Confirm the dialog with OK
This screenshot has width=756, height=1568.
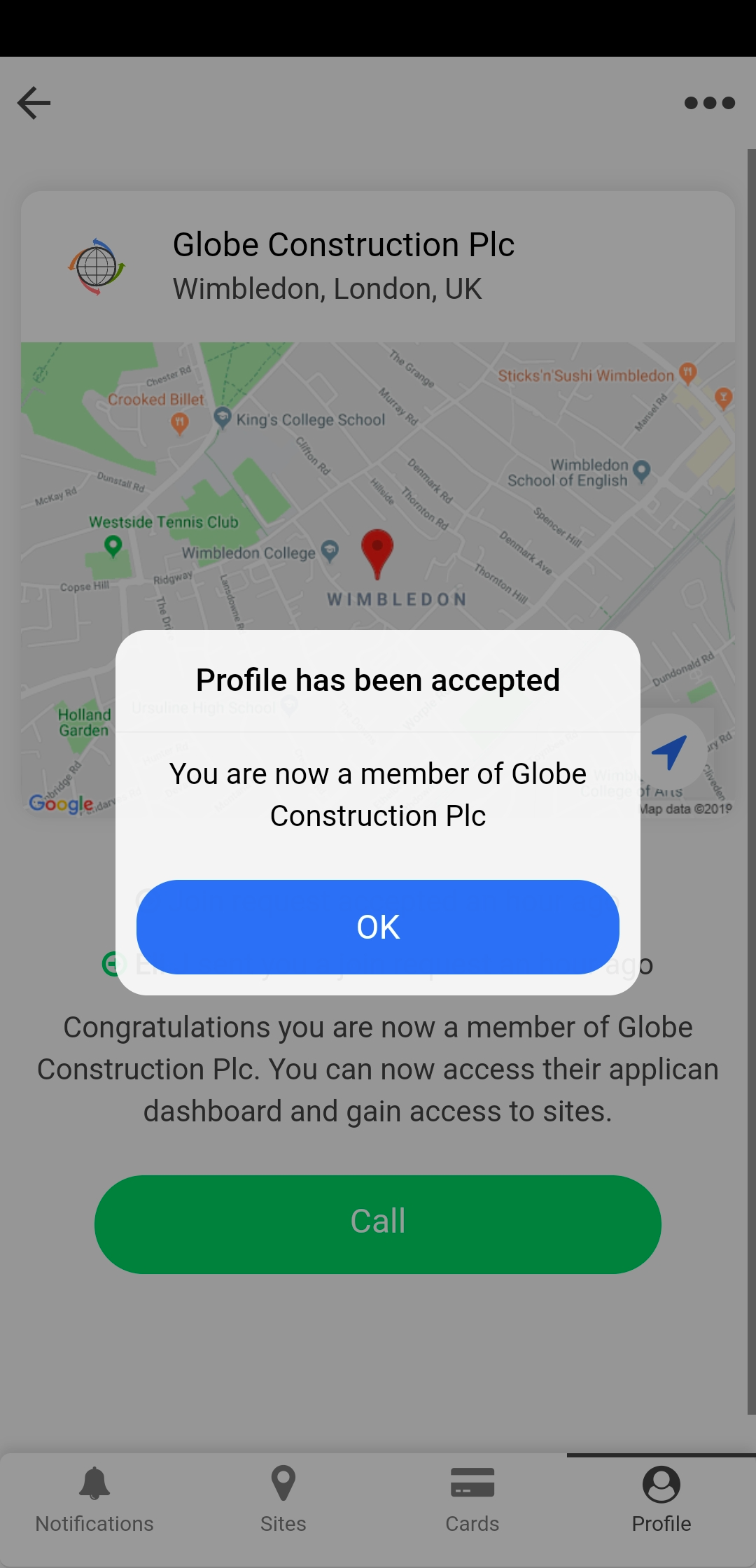pos(378,926)
